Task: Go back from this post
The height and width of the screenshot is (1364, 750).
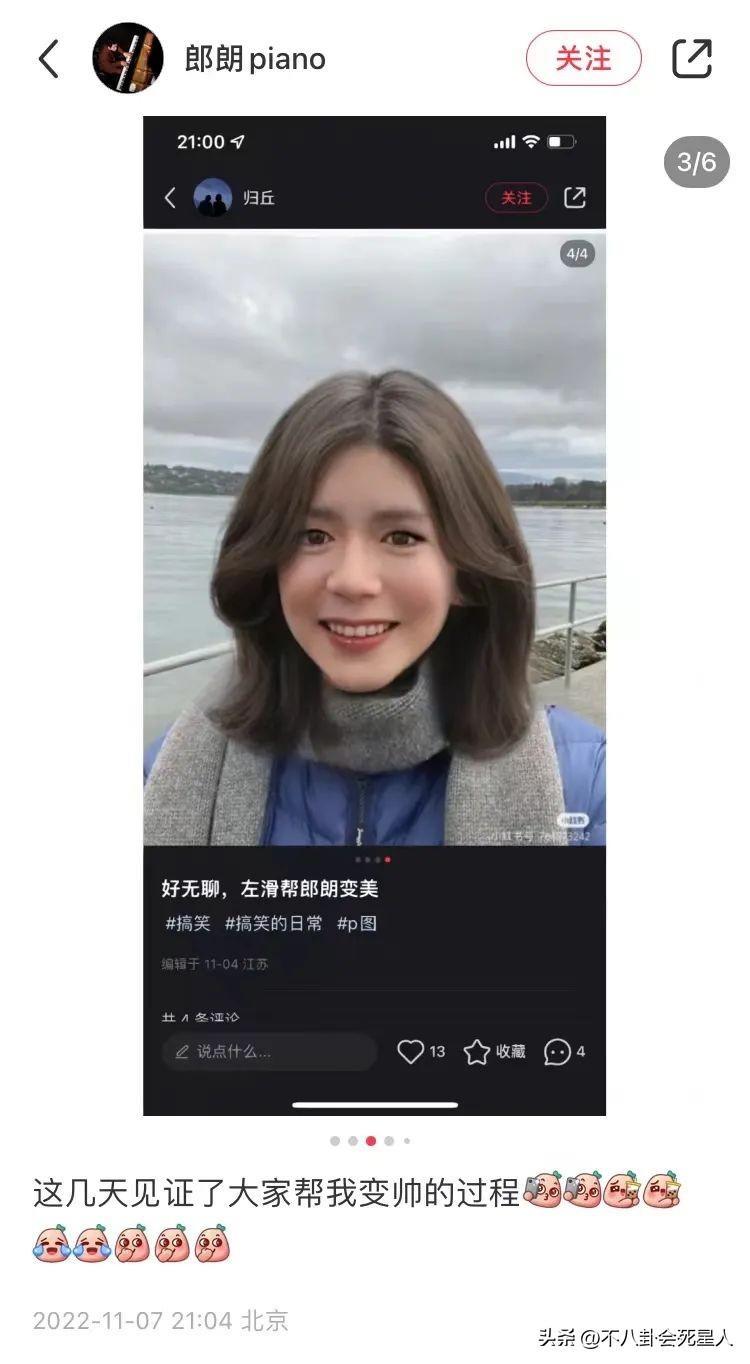Action: [x=49, y=59]
